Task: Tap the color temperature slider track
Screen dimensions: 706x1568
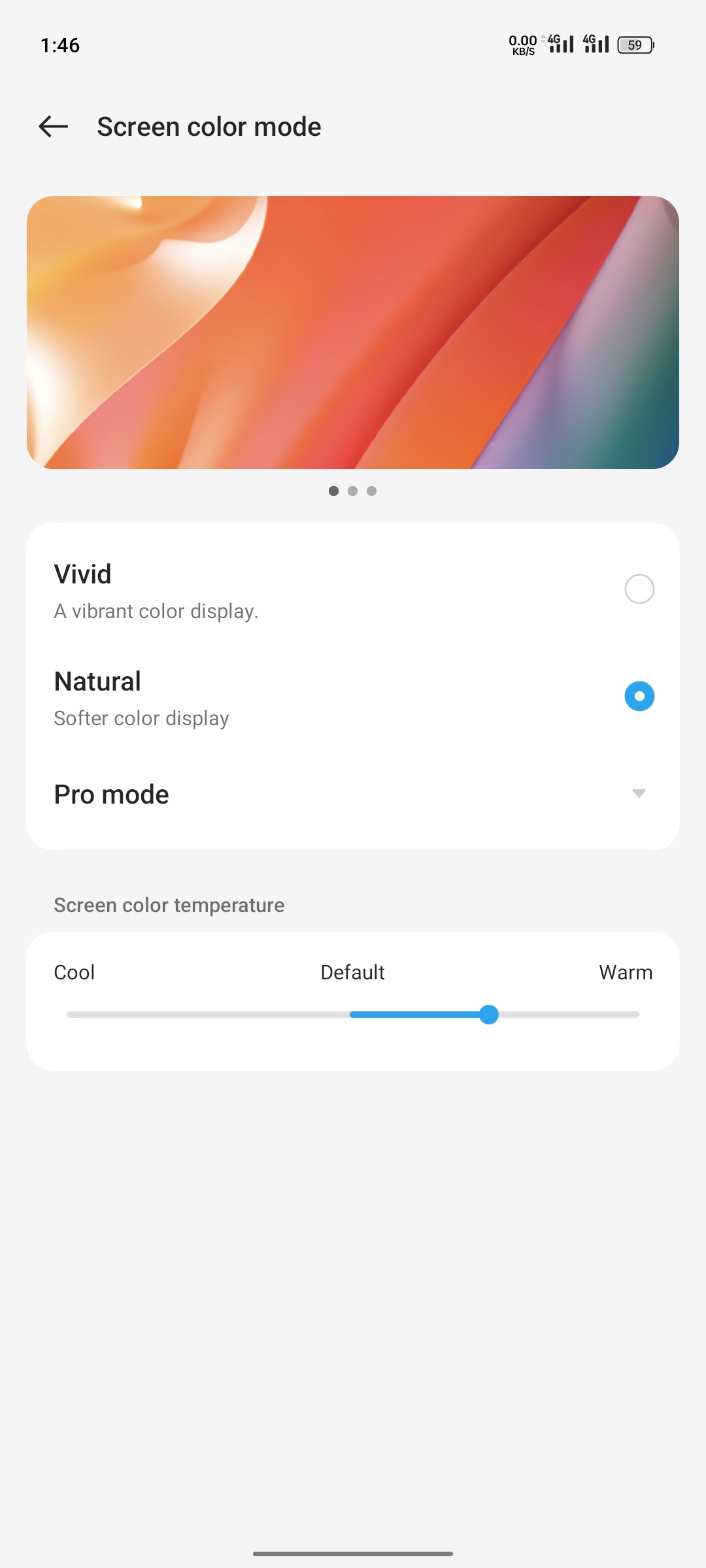Action: click(x=353, y=1015)
